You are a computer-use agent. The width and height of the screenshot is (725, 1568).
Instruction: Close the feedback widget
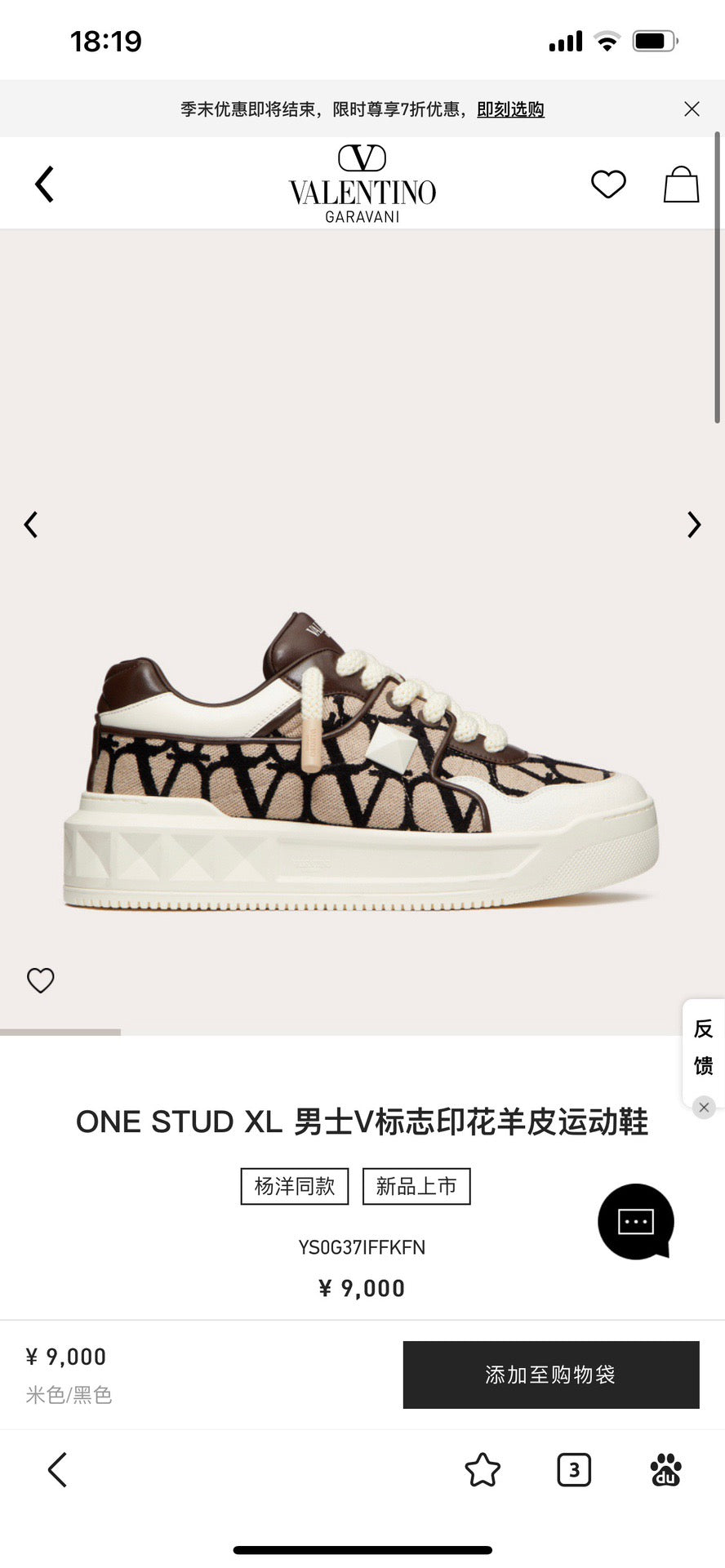click(x=704, y=1108)
